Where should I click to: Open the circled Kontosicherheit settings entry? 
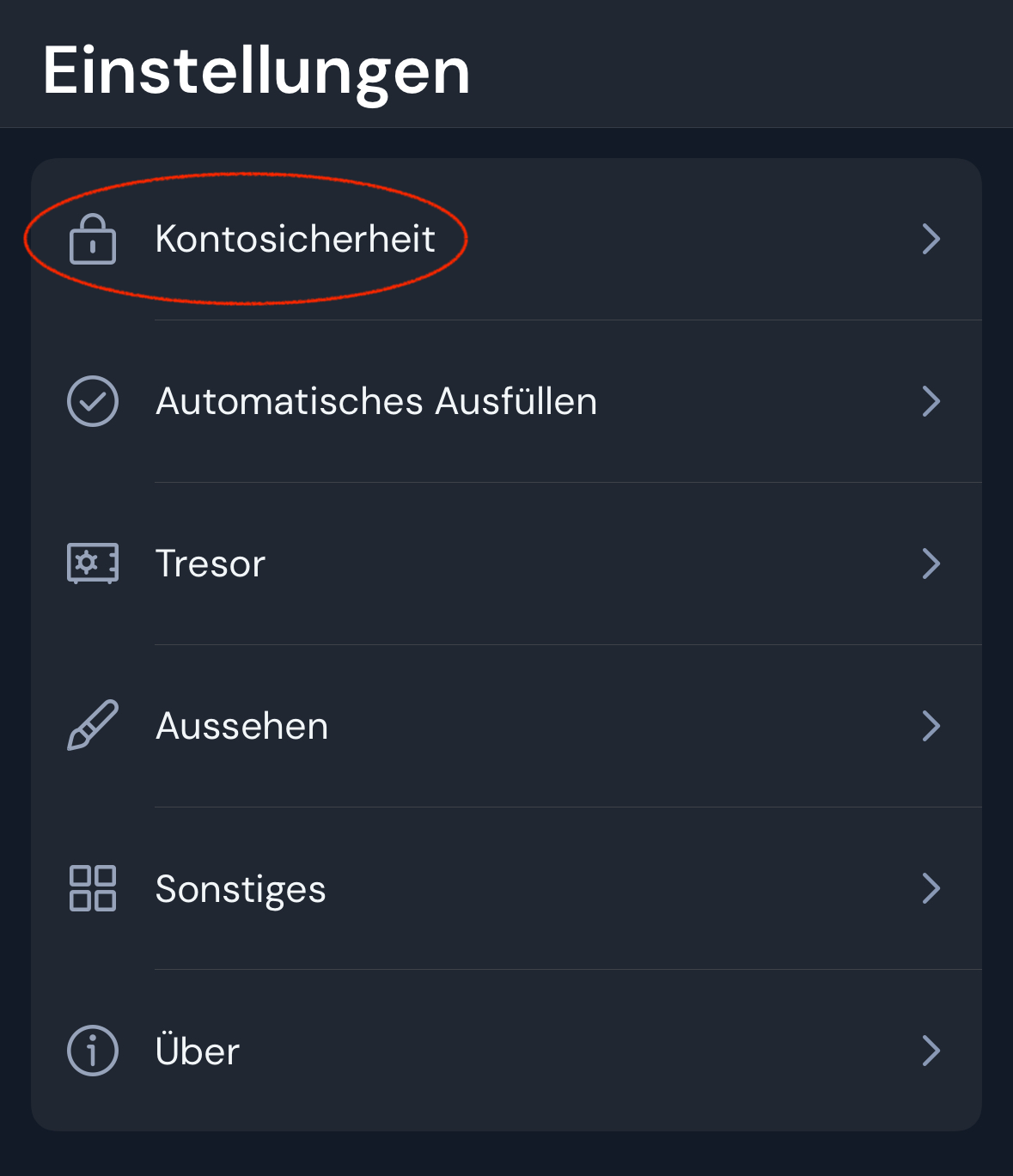pyautogui.click(x=295, y=240)
